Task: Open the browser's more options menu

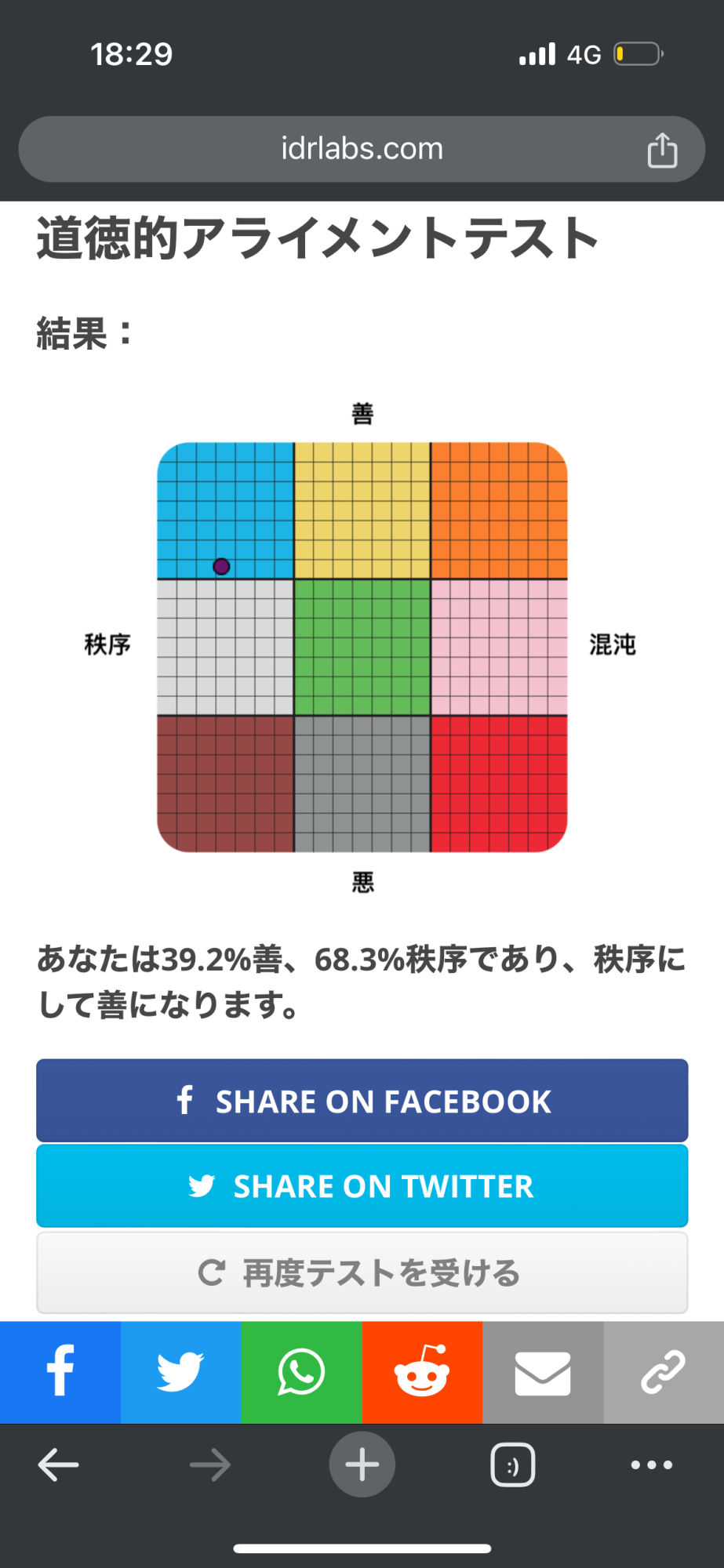Action: (652, 1465)
